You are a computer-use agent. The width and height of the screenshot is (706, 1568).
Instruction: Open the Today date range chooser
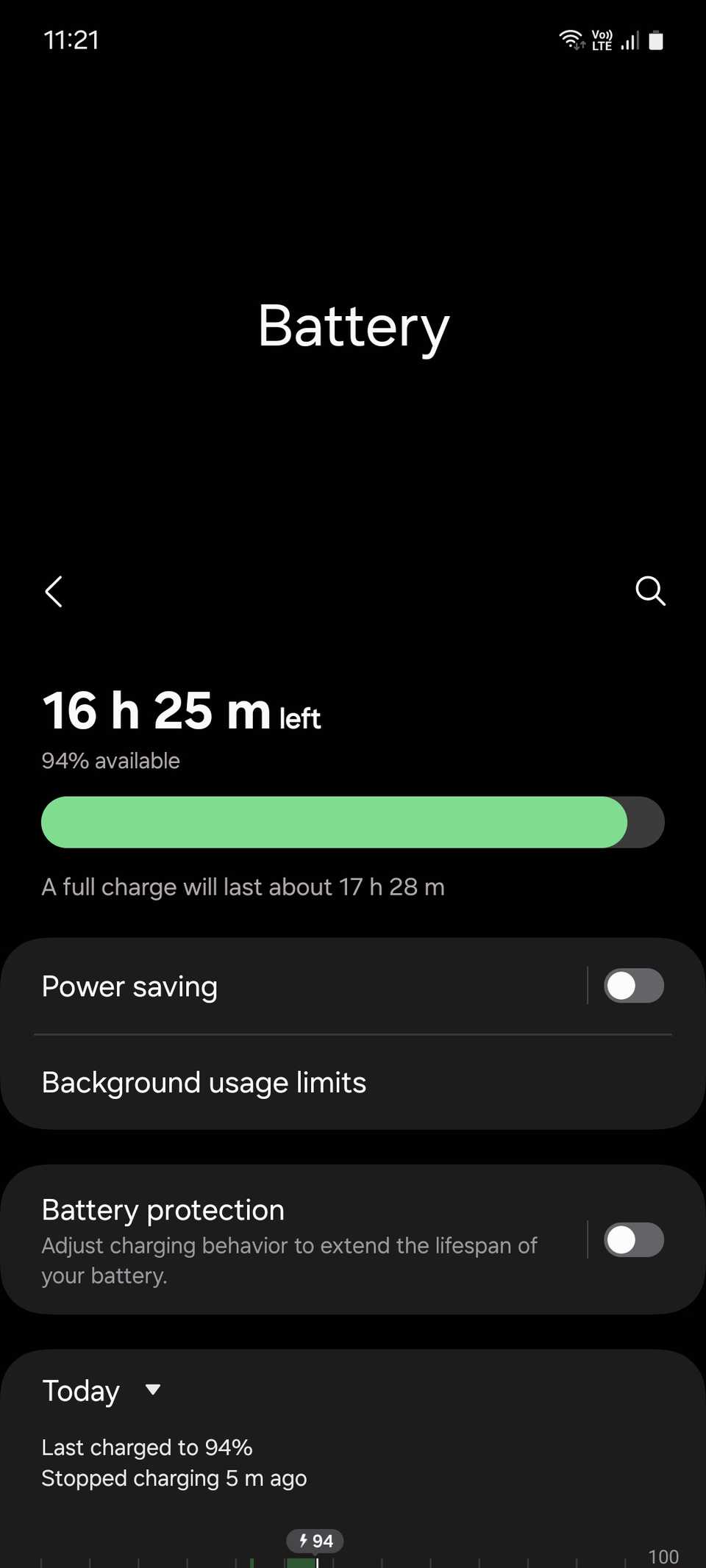[x=103, y=1390]
